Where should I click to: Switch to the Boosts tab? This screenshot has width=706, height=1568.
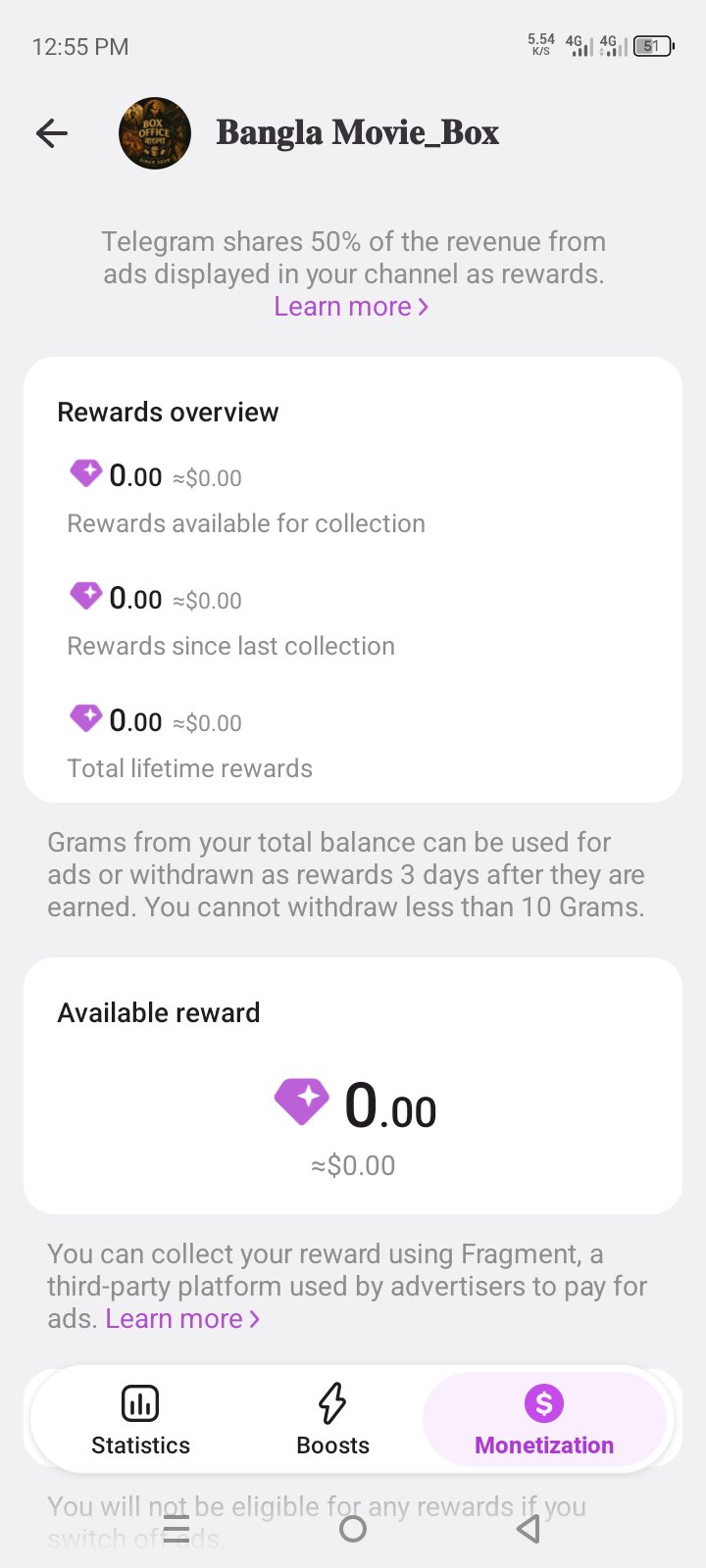332,1420
